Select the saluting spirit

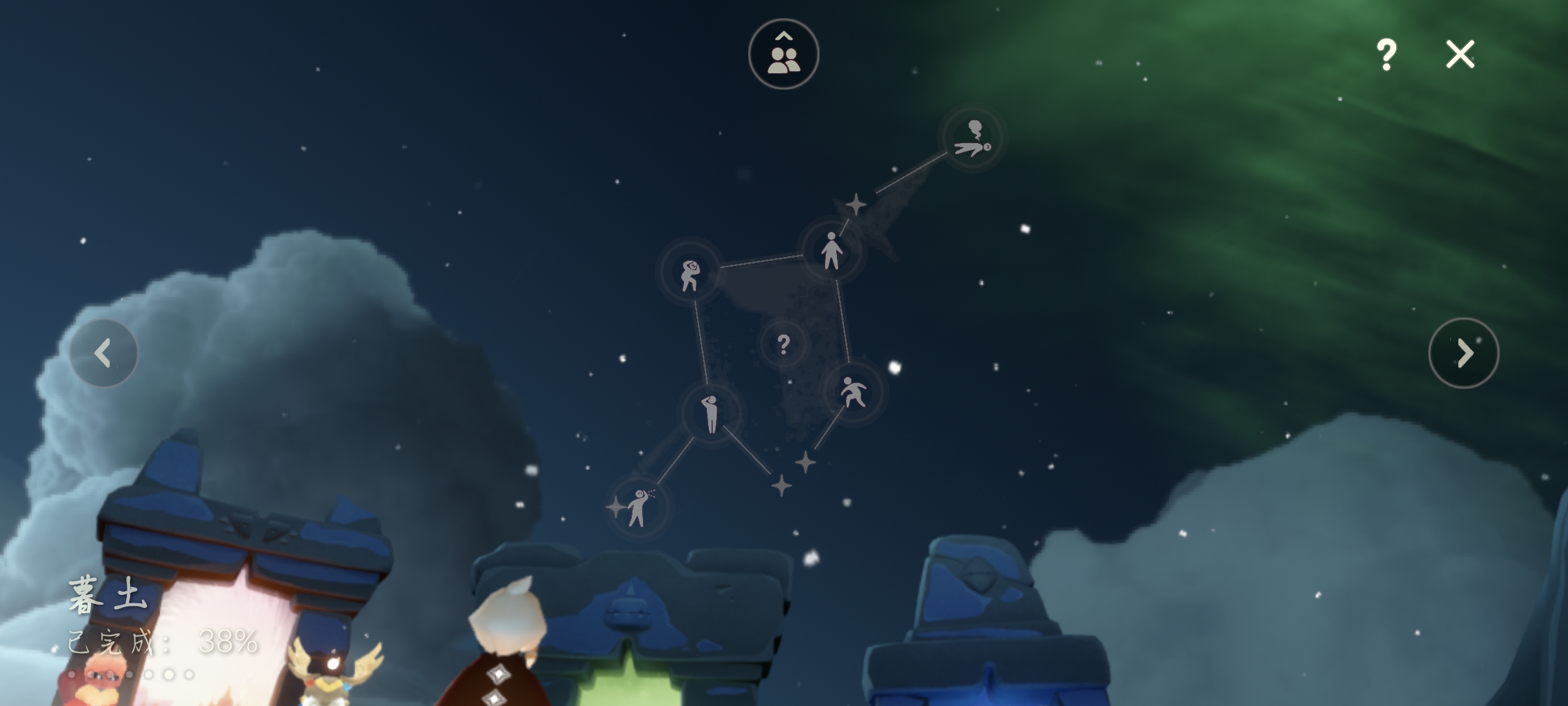click(711, 414)
